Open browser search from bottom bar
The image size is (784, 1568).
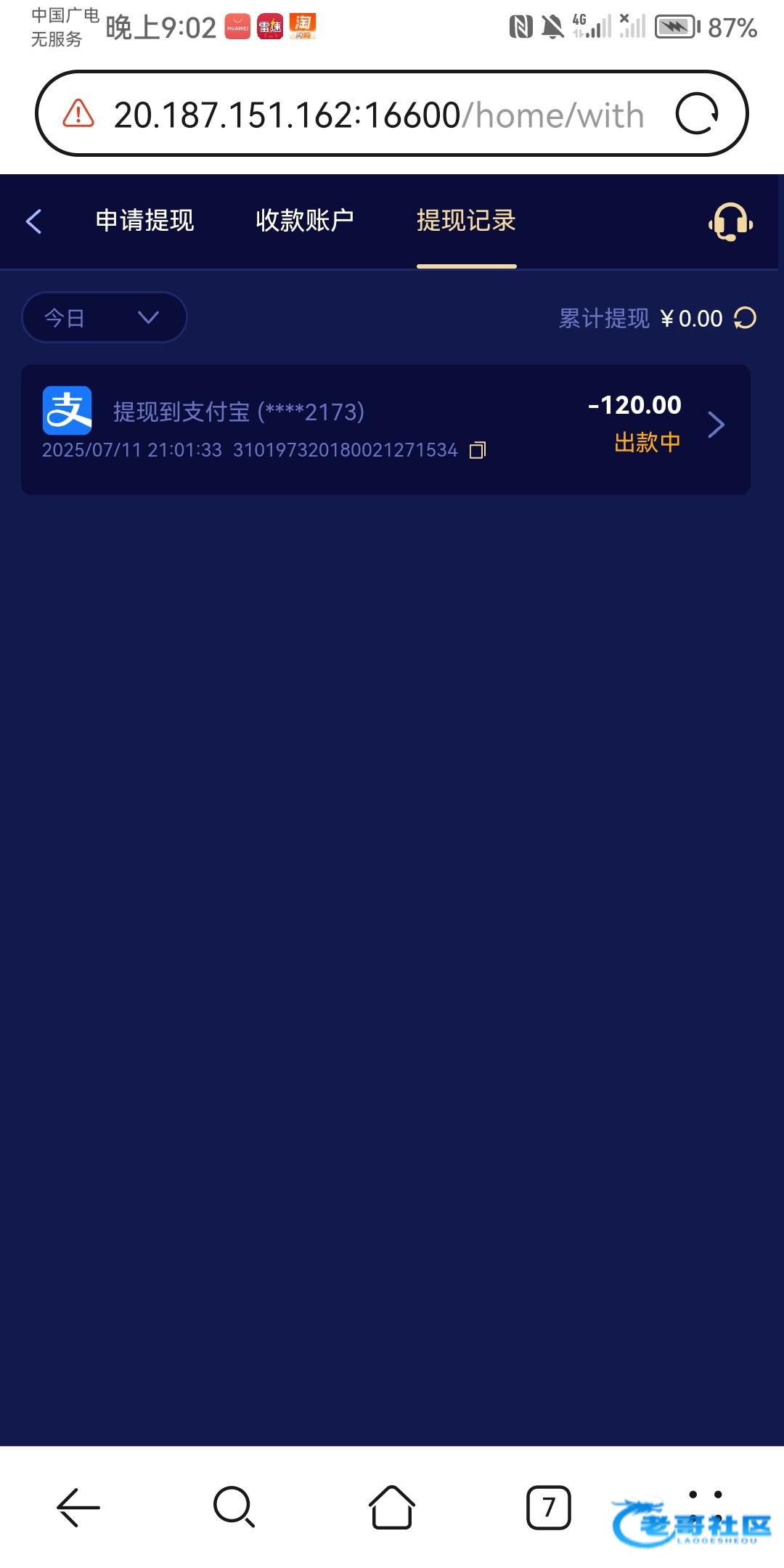tap(234, 1508)
